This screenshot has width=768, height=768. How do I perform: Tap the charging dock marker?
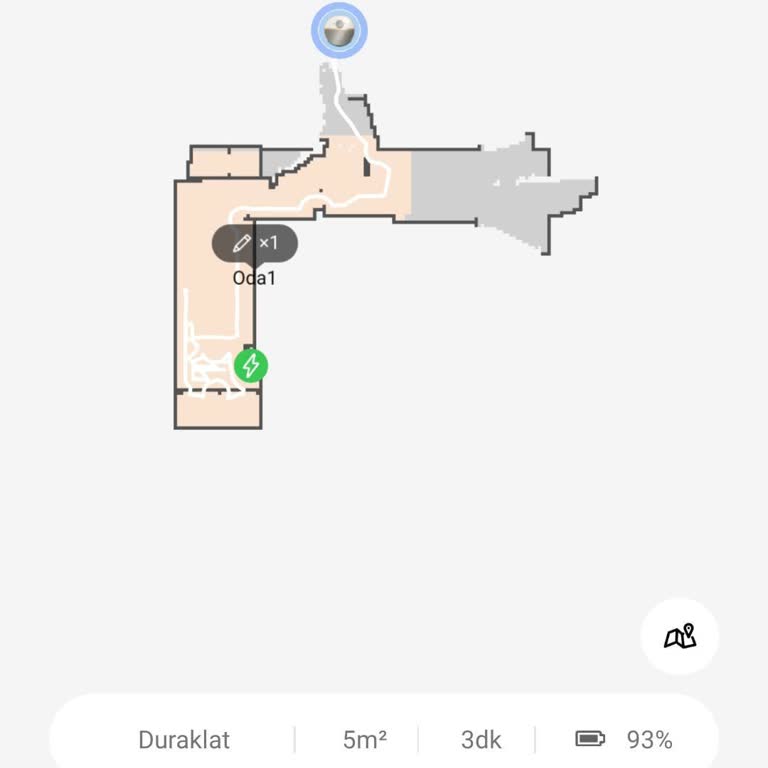tap(251, 365)
